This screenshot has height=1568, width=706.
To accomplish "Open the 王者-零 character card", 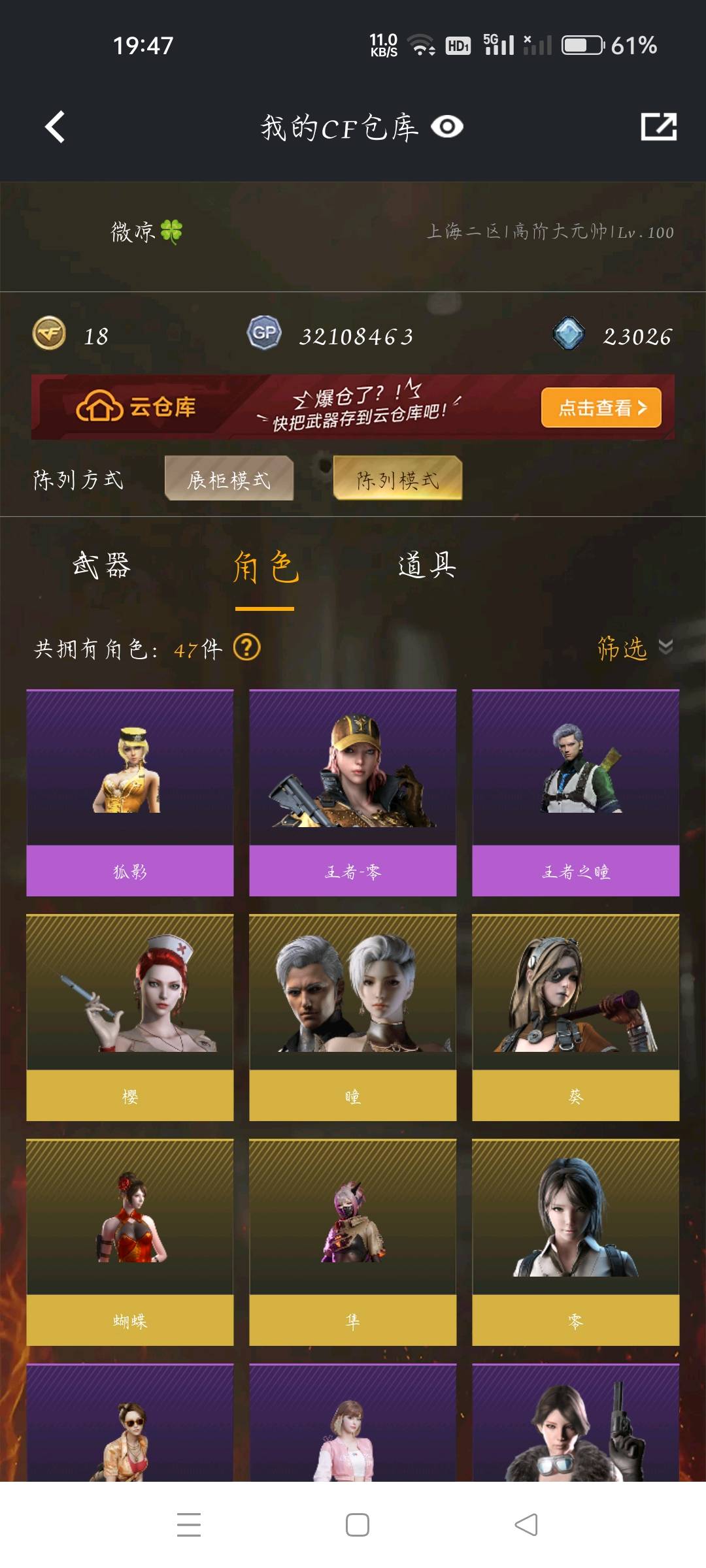I will pos(353,792).
